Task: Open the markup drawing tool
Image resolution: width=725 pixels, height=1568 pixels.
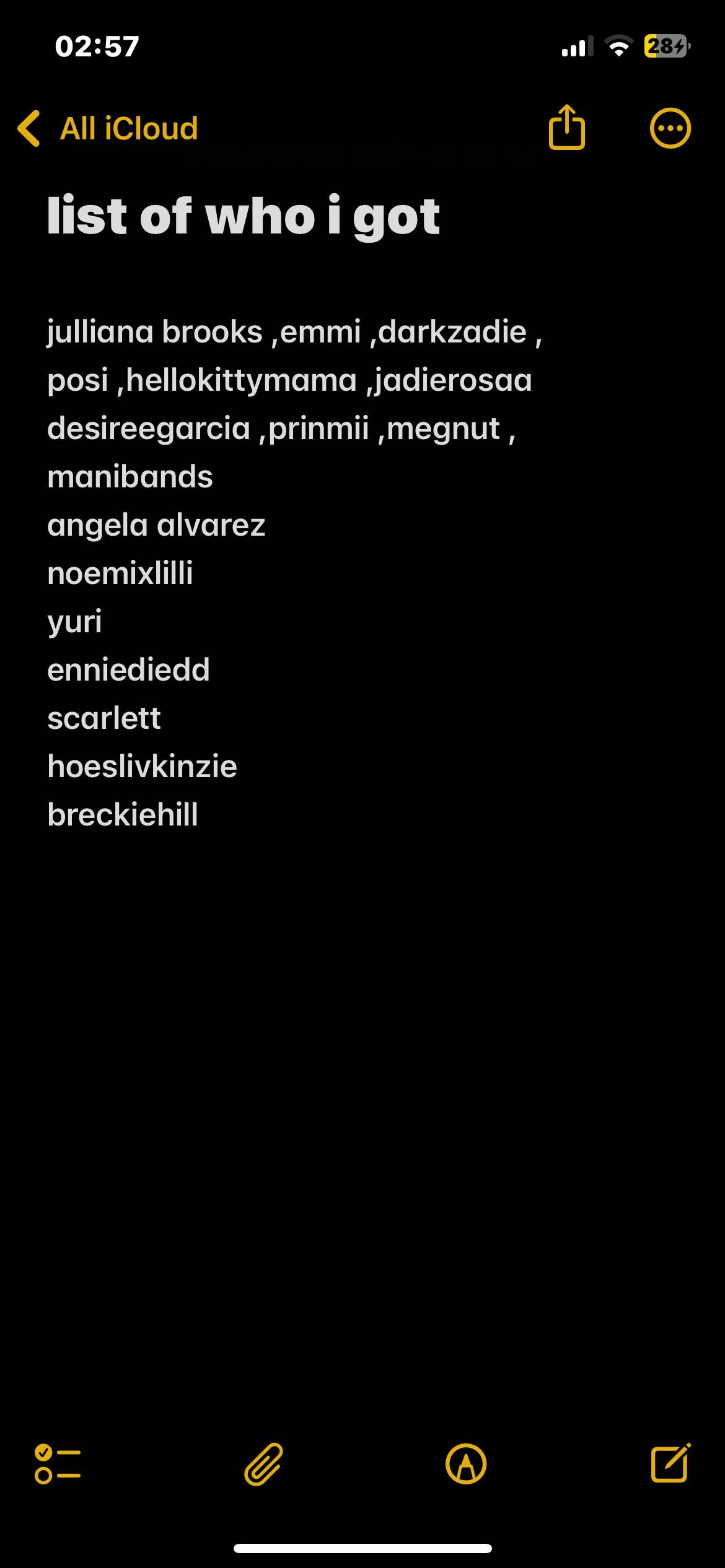Action: (466, 1464)
